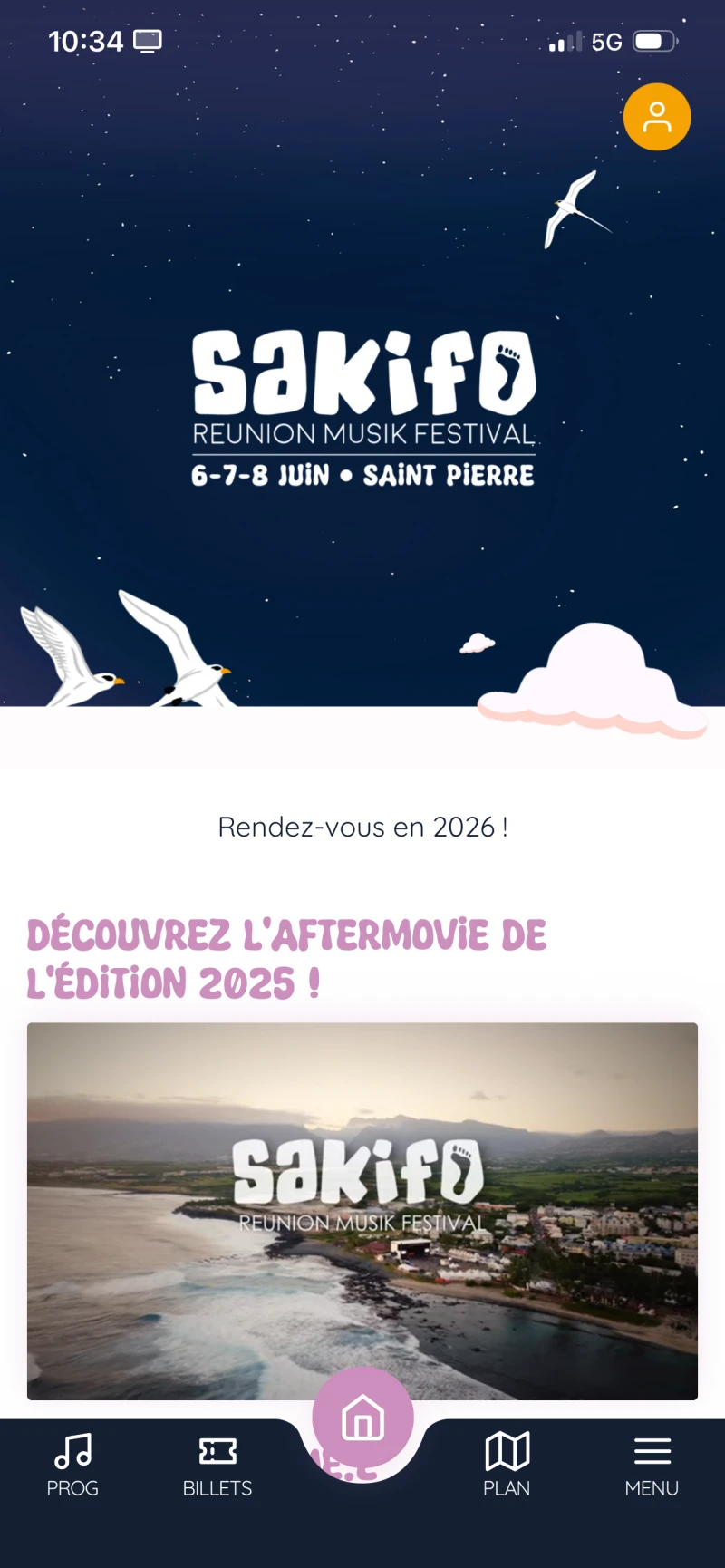Go to the home tab
The image size is (725, 1568).
click(x=362, y=1418)
